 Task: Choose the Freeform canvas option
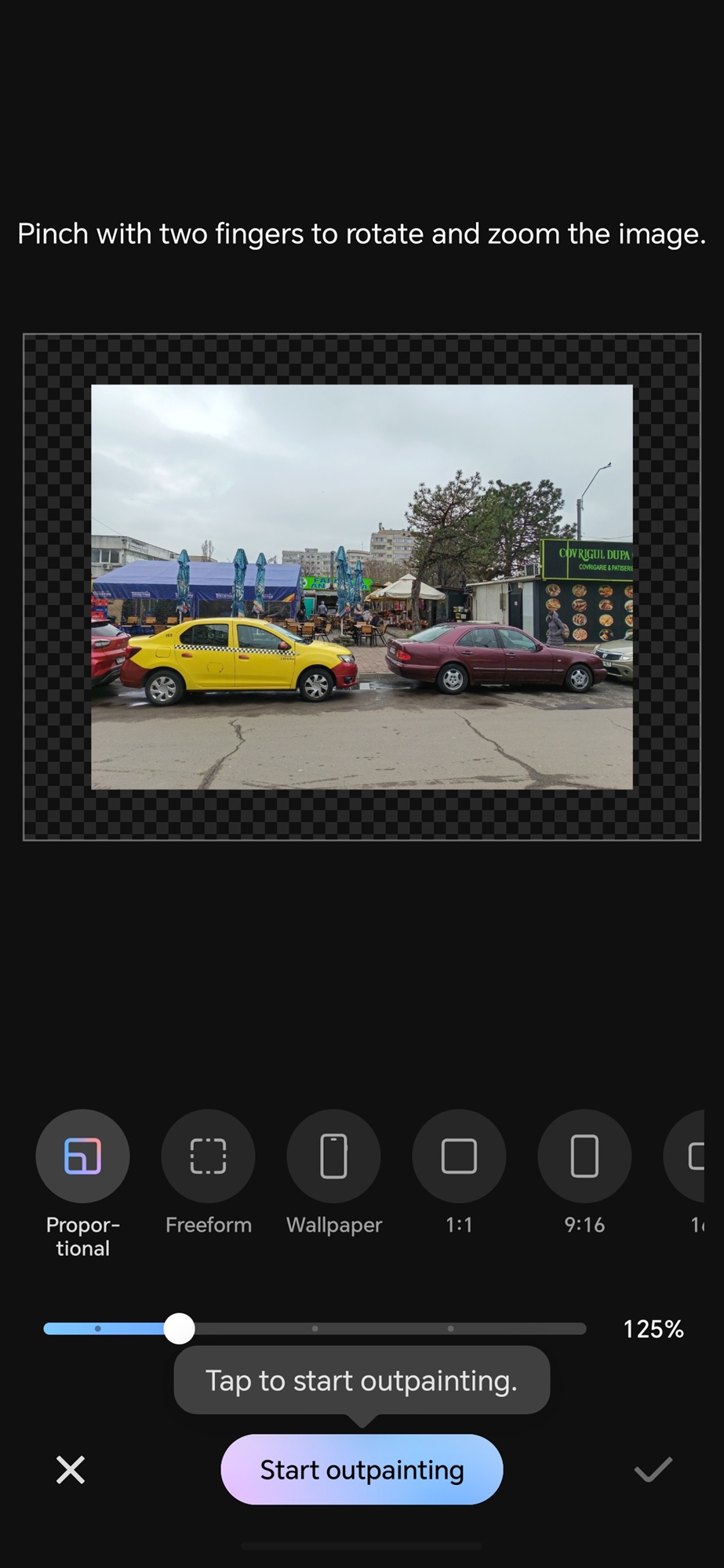click(208, 1156)
